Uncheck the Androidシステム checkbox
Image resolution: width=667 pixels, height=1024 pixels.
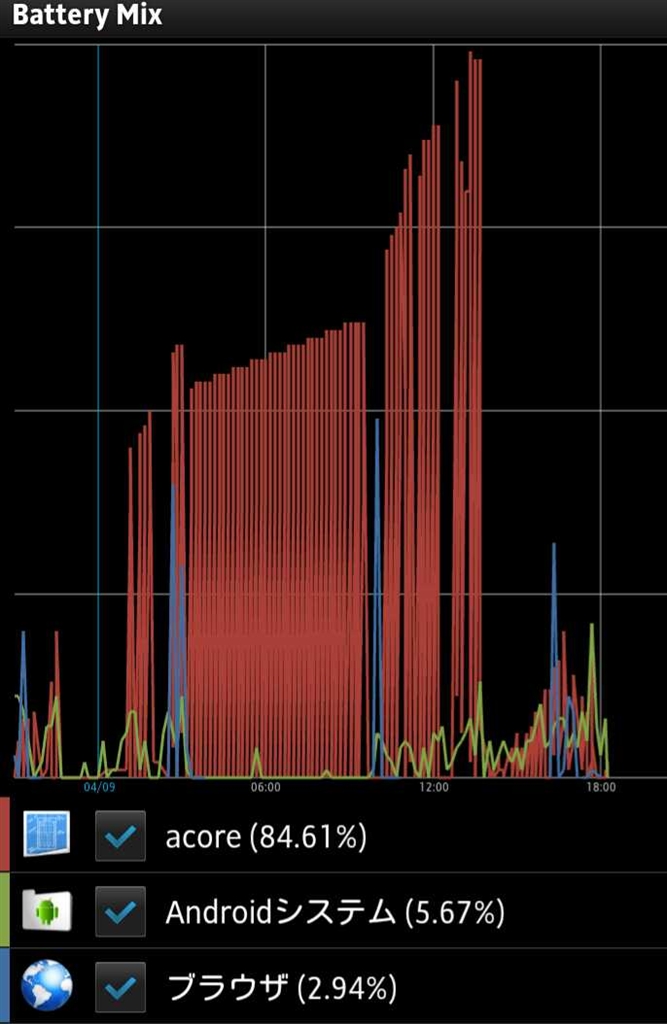(x=120, y=911)
